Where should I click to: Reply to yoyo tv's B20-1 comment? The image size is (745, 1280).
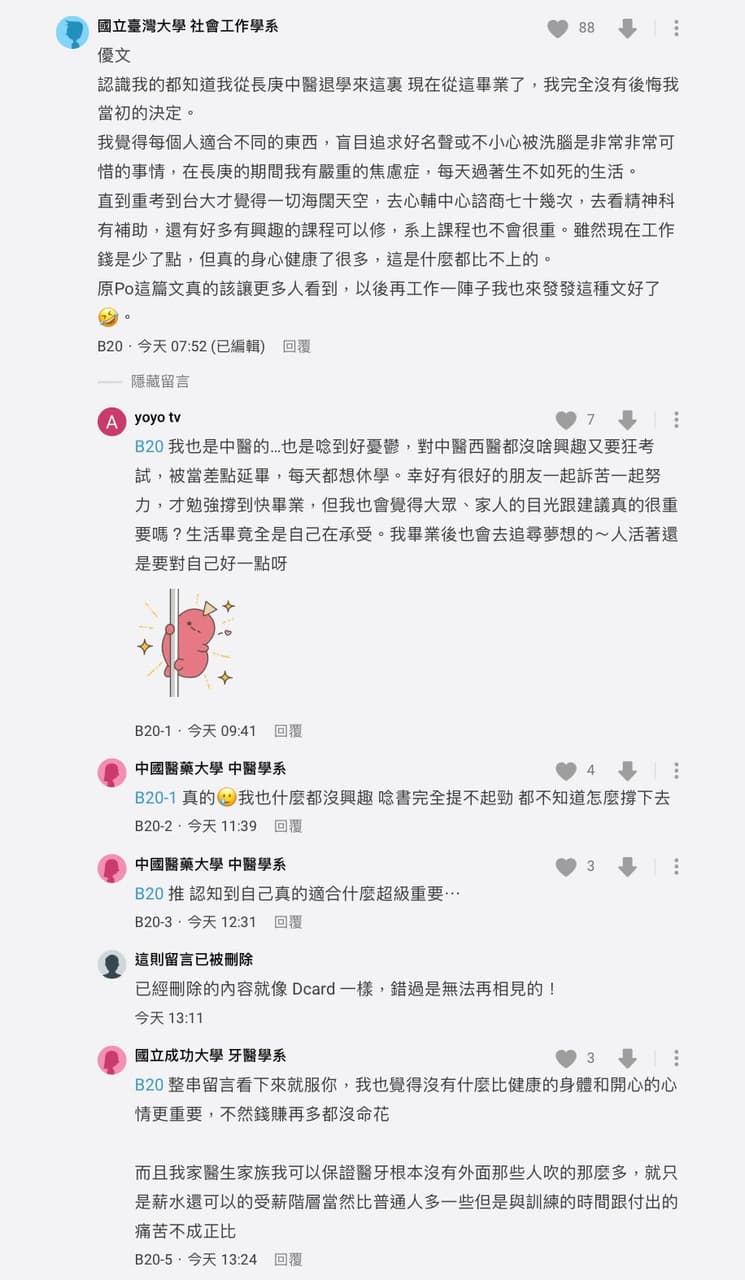(x=288, y=731)
